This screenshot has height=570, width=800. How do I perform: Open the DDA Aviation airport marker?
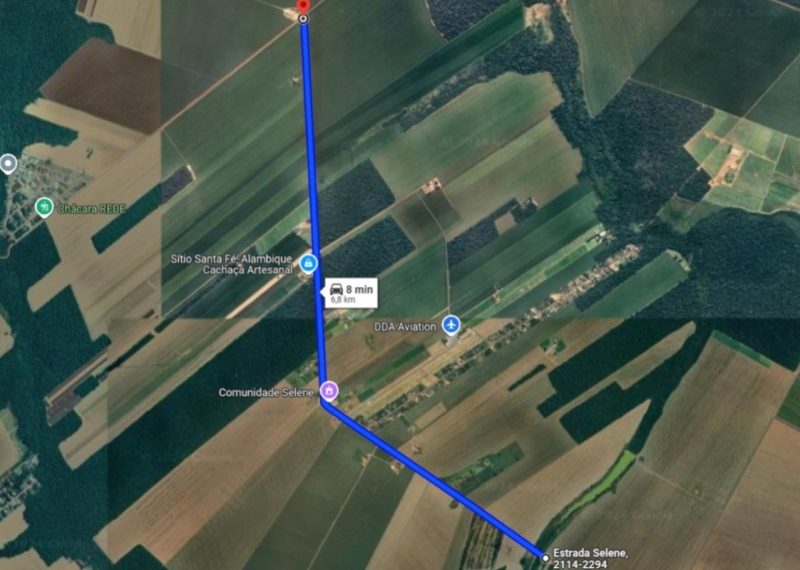point(451,325)
